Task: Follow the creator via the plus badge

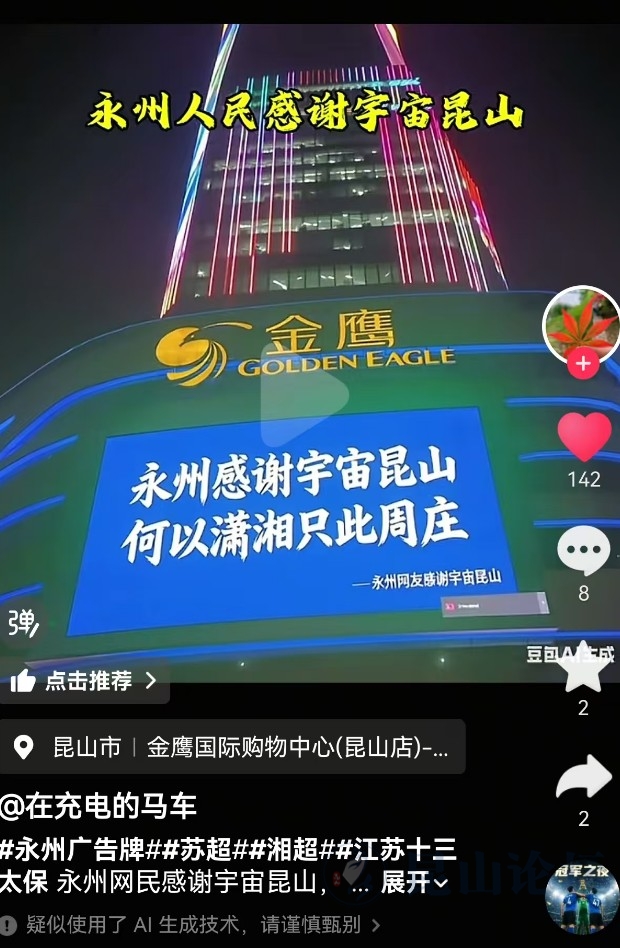Action: [x=583, y=364]
